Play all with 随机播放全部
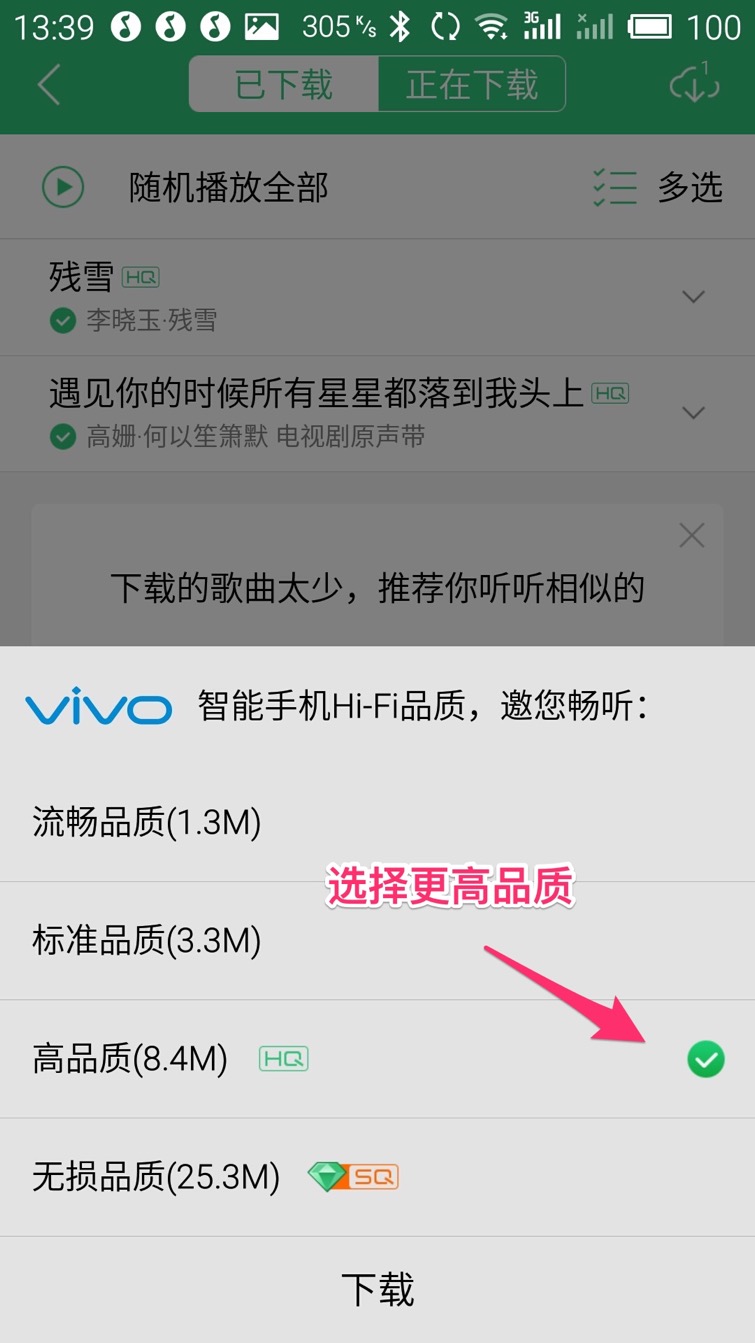 (228, 187)
